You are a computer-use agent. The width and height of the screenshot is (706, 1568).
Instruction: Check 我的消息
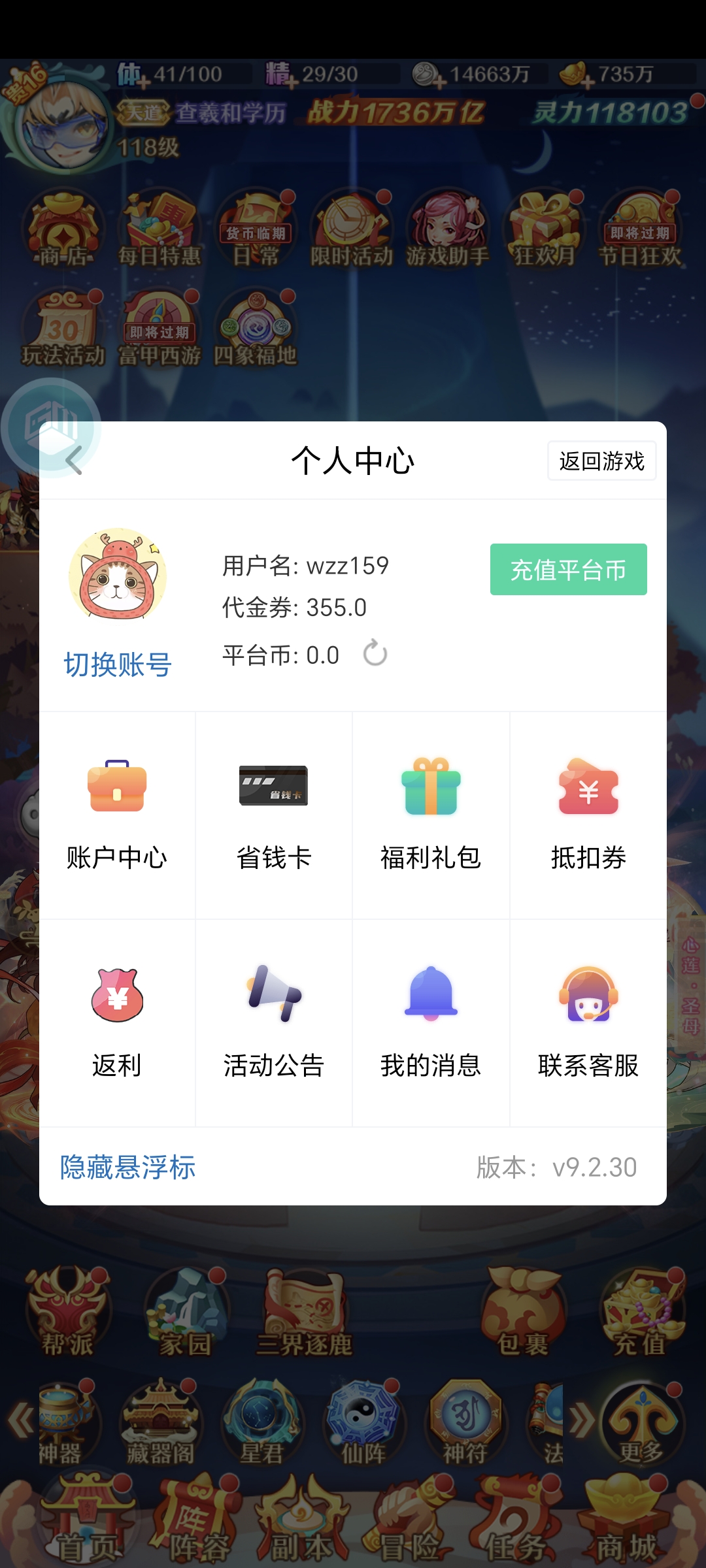click(x=431, y=1023)
